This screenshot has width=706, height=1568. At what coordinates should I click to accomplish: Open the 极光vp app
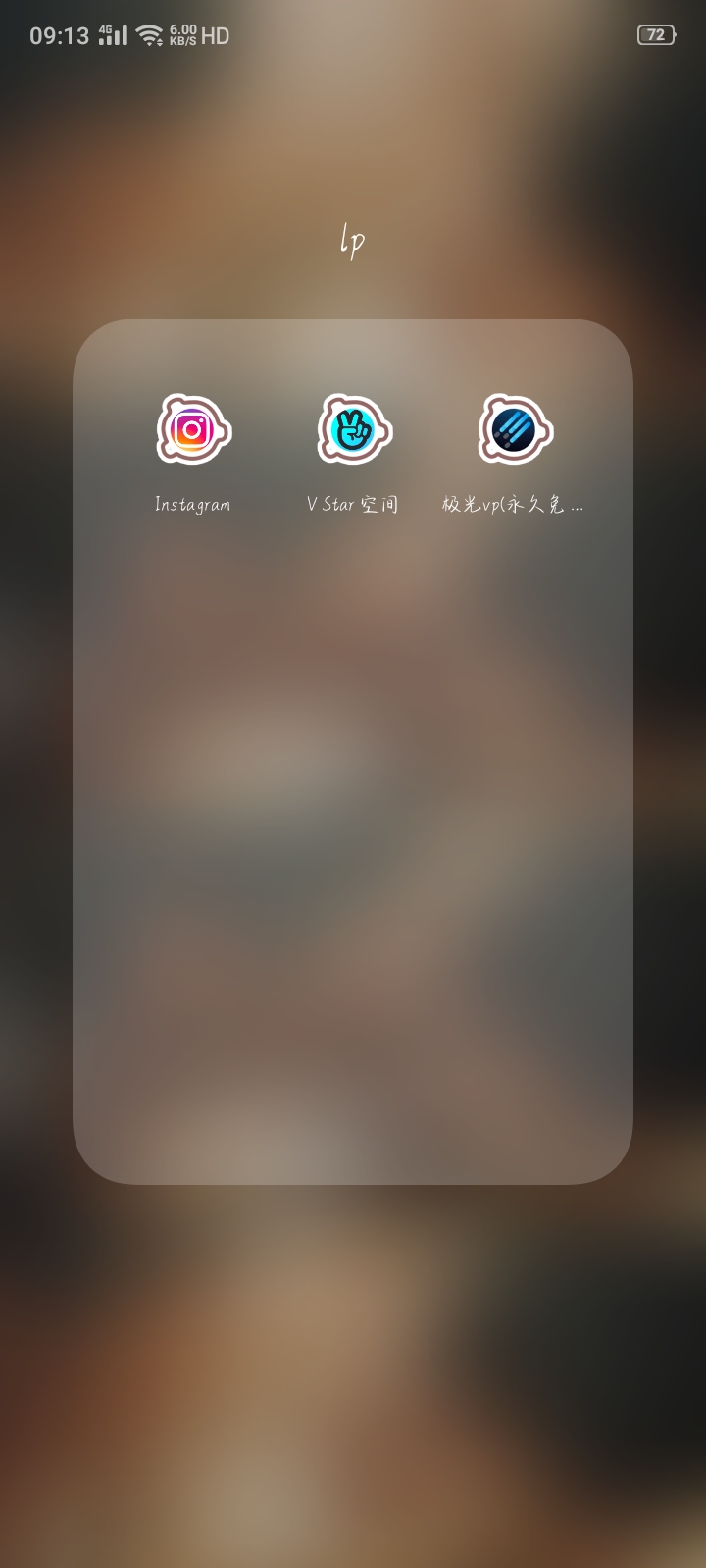click(514, 430)
